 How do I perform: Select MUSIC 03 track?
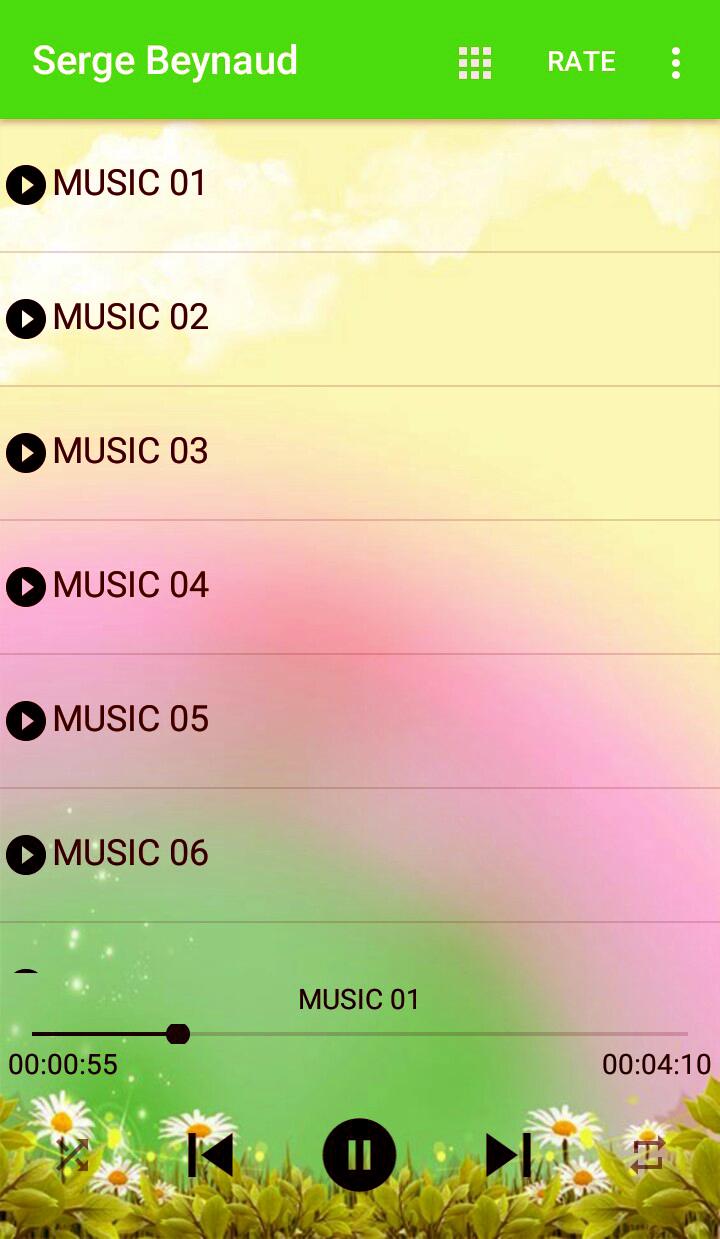[360, 453]
